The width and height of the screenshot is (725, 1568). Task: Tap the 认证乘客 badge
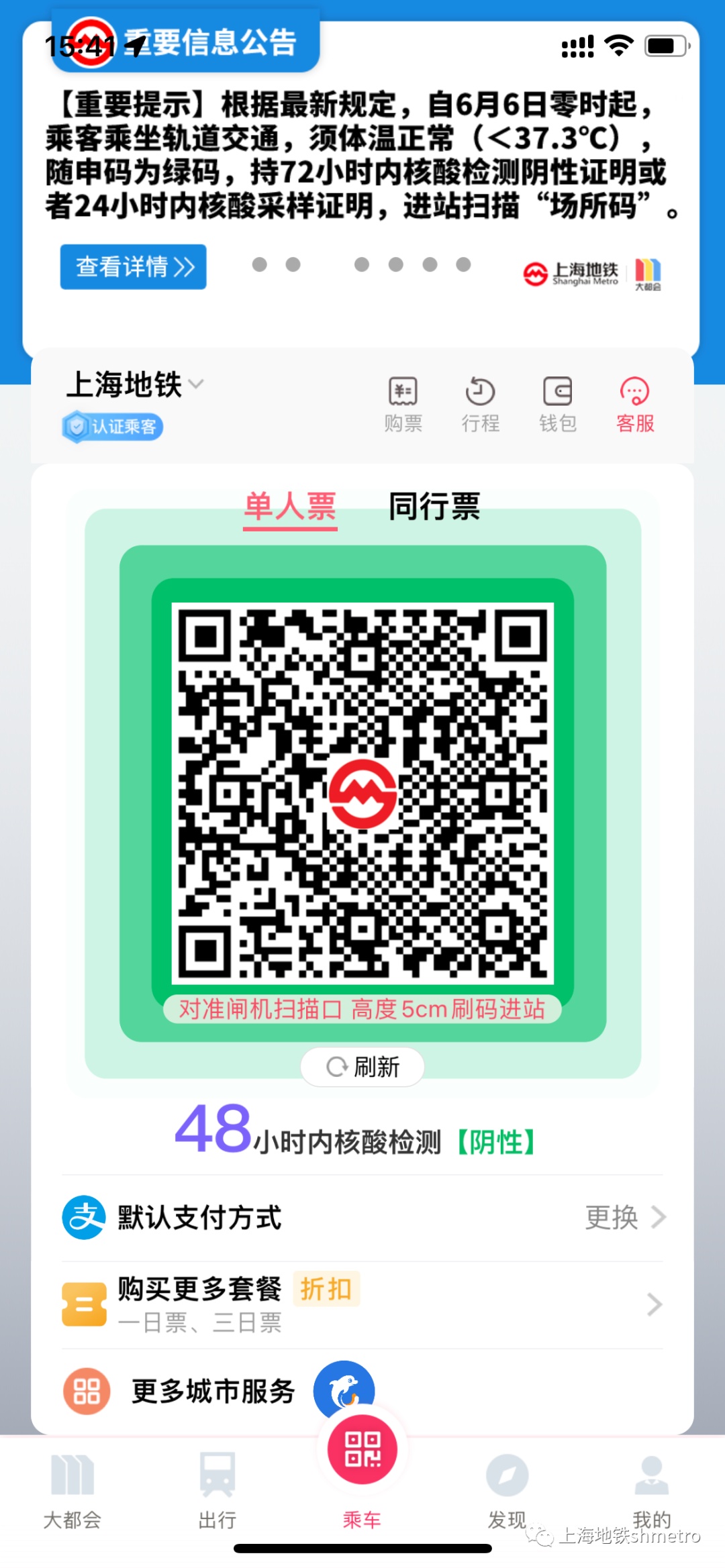[x=113, y=426]
